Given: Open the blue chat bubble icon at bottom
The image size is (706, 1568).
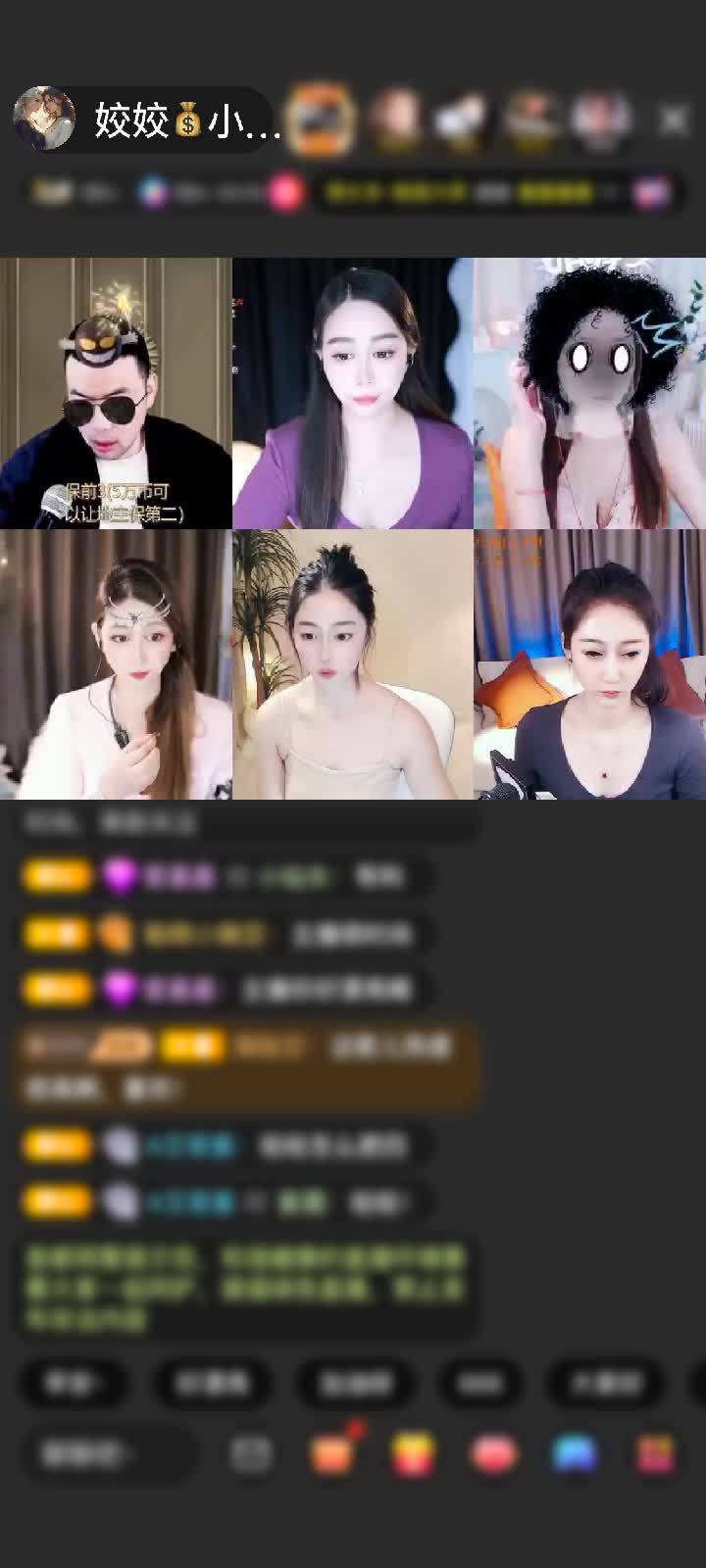Looking at the screenshot, I should pos(574,1451).
